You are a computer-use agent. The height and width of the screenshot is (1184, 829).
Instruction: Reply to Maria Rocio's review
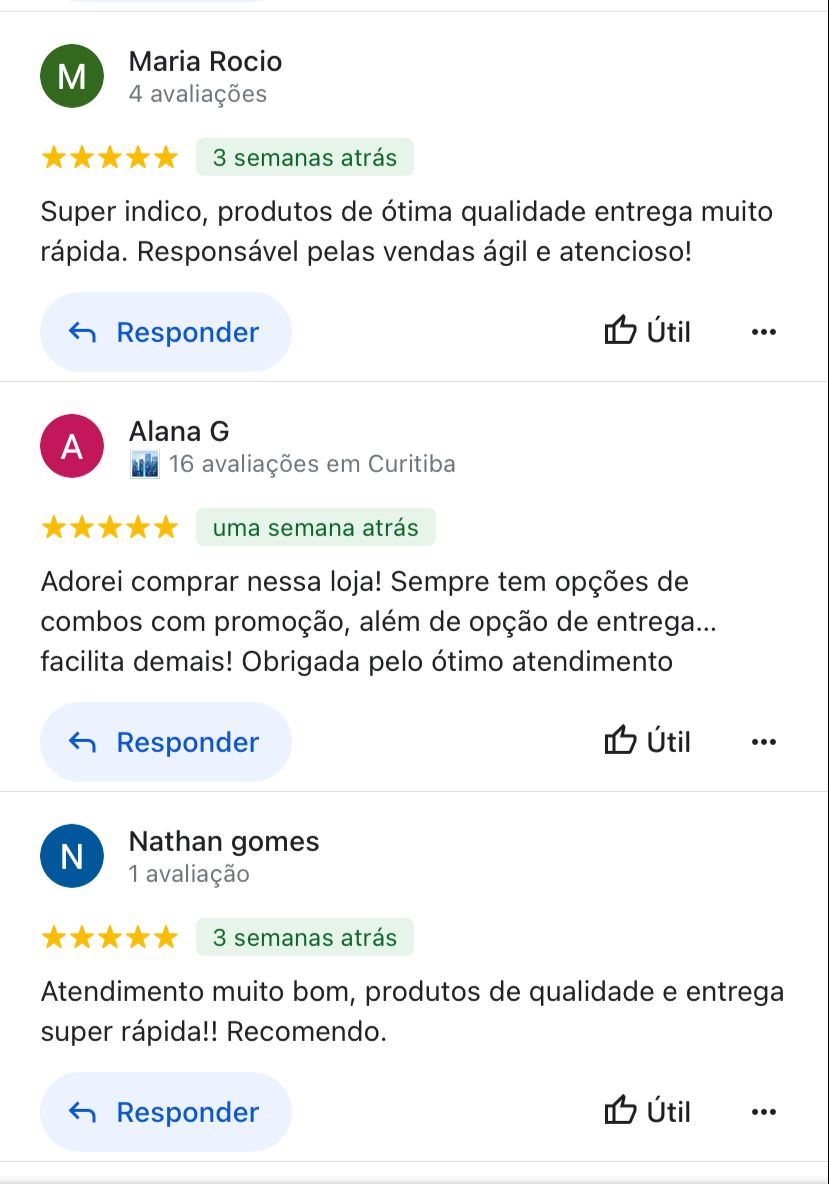click(x=165, y=332)
